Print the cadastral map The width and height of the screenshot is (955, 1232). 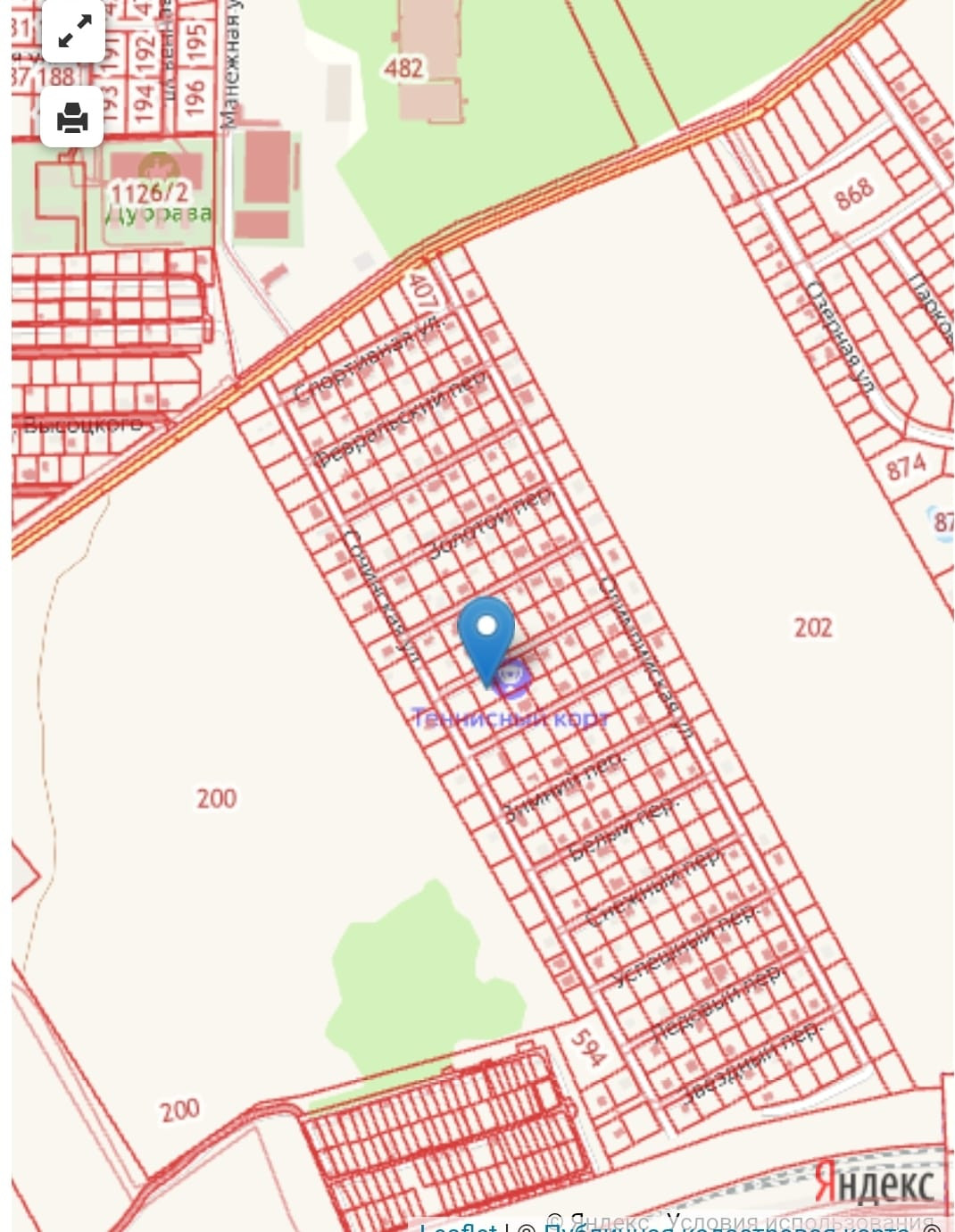pyautogui.click(x=71, y=117)
